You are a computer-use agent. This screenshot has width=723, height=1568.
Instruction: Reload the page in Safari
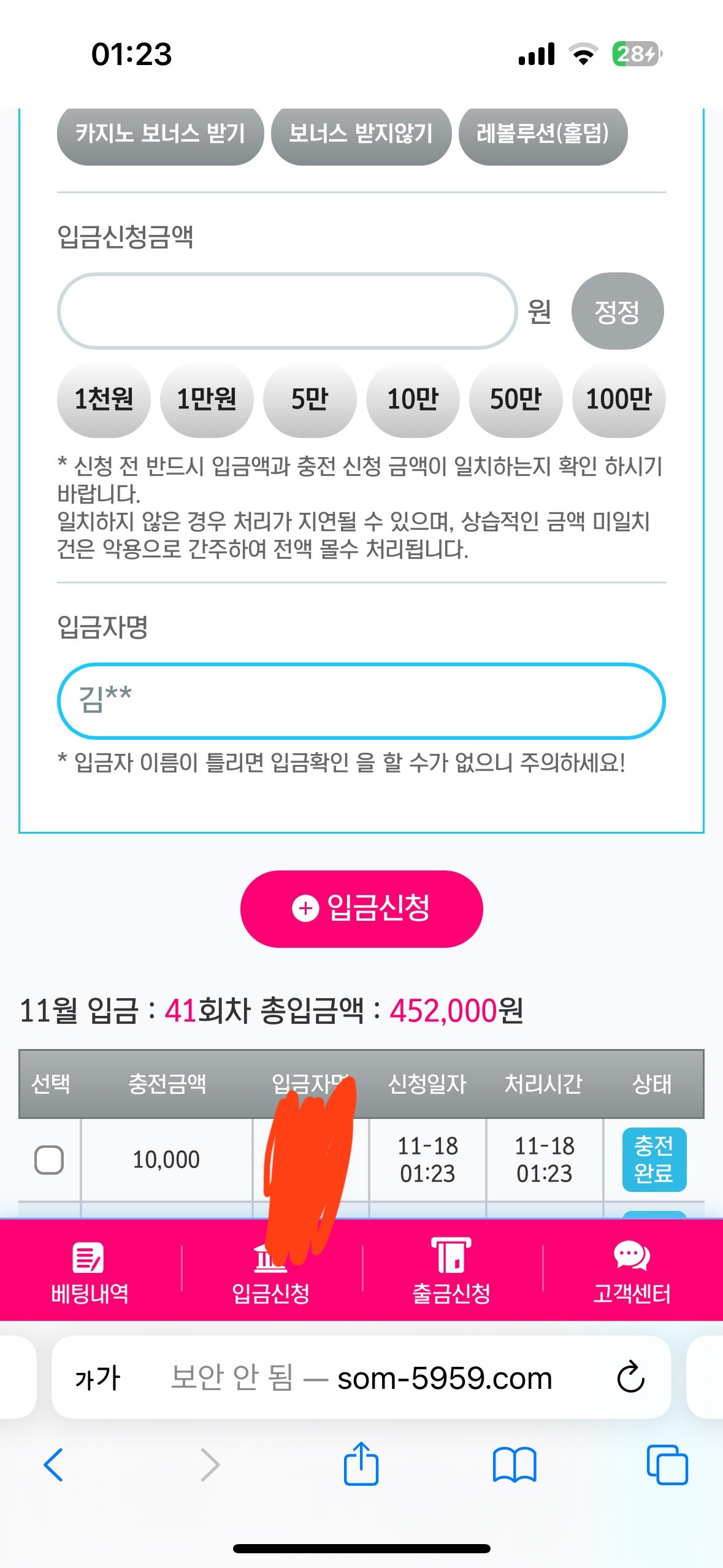coord(630,1378)
